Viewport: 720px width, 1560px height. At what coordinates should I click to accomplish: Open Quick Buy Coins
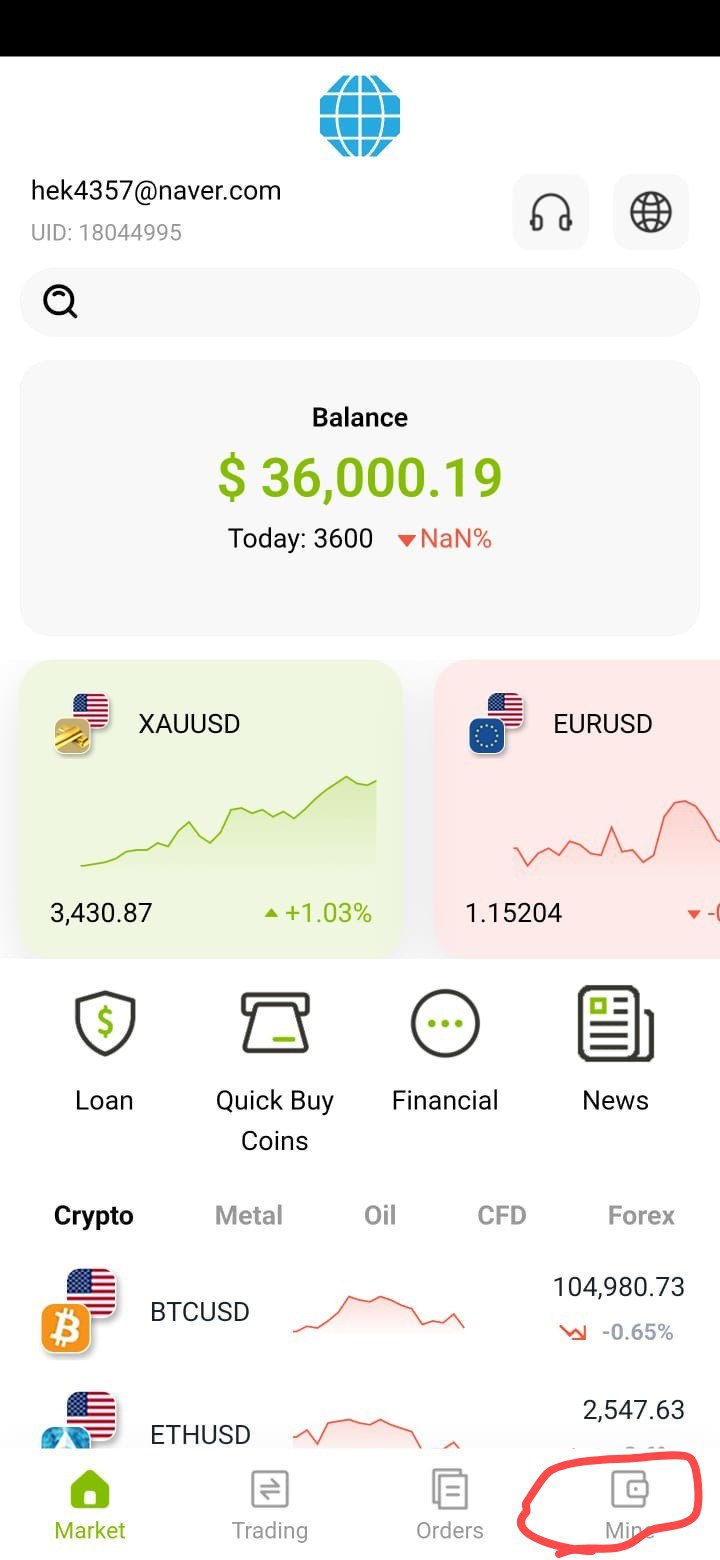point(275,1070)
